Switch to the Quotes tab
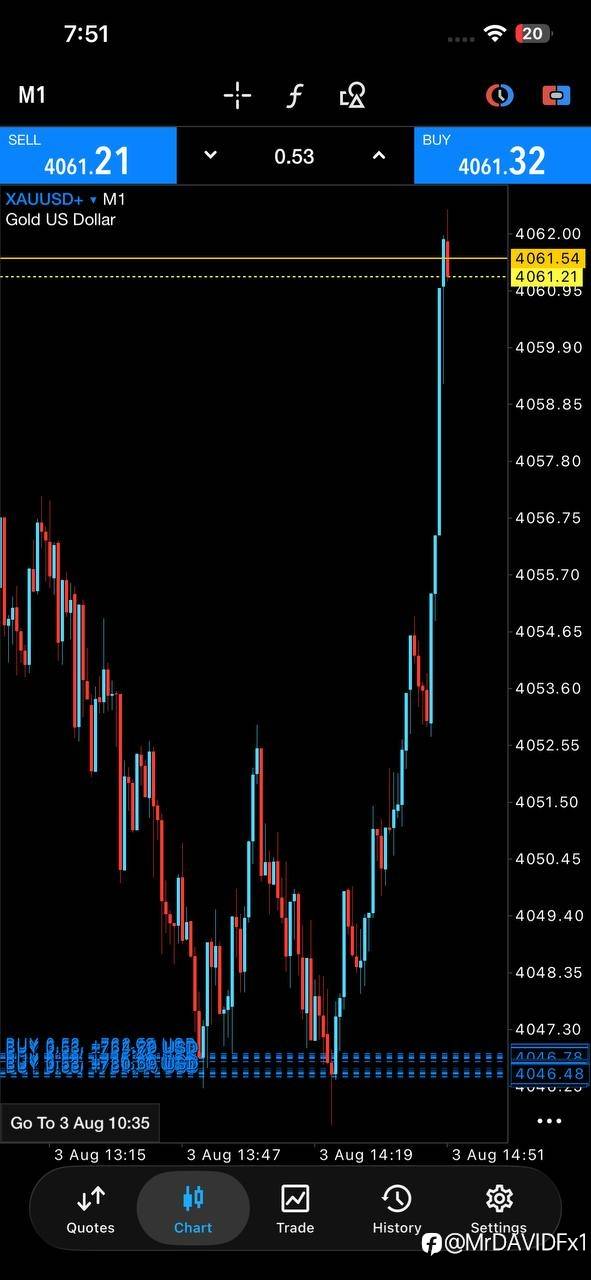Image resolution: width=591 pixels, height=1280 pixels. pos(91,1209)
